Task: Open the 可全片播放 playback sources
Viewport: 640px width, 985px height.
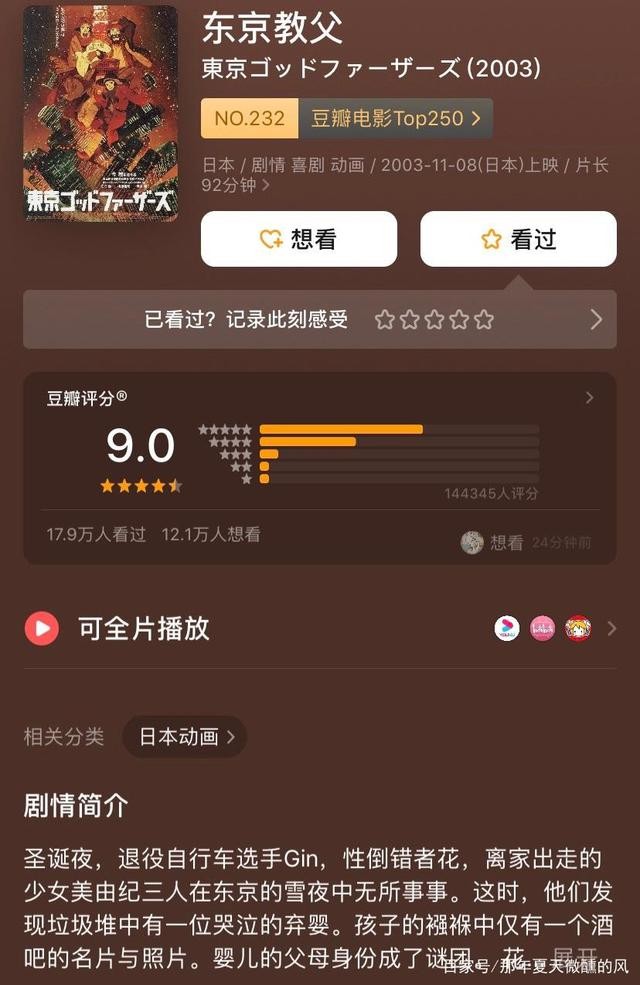Action: [319, 628]
